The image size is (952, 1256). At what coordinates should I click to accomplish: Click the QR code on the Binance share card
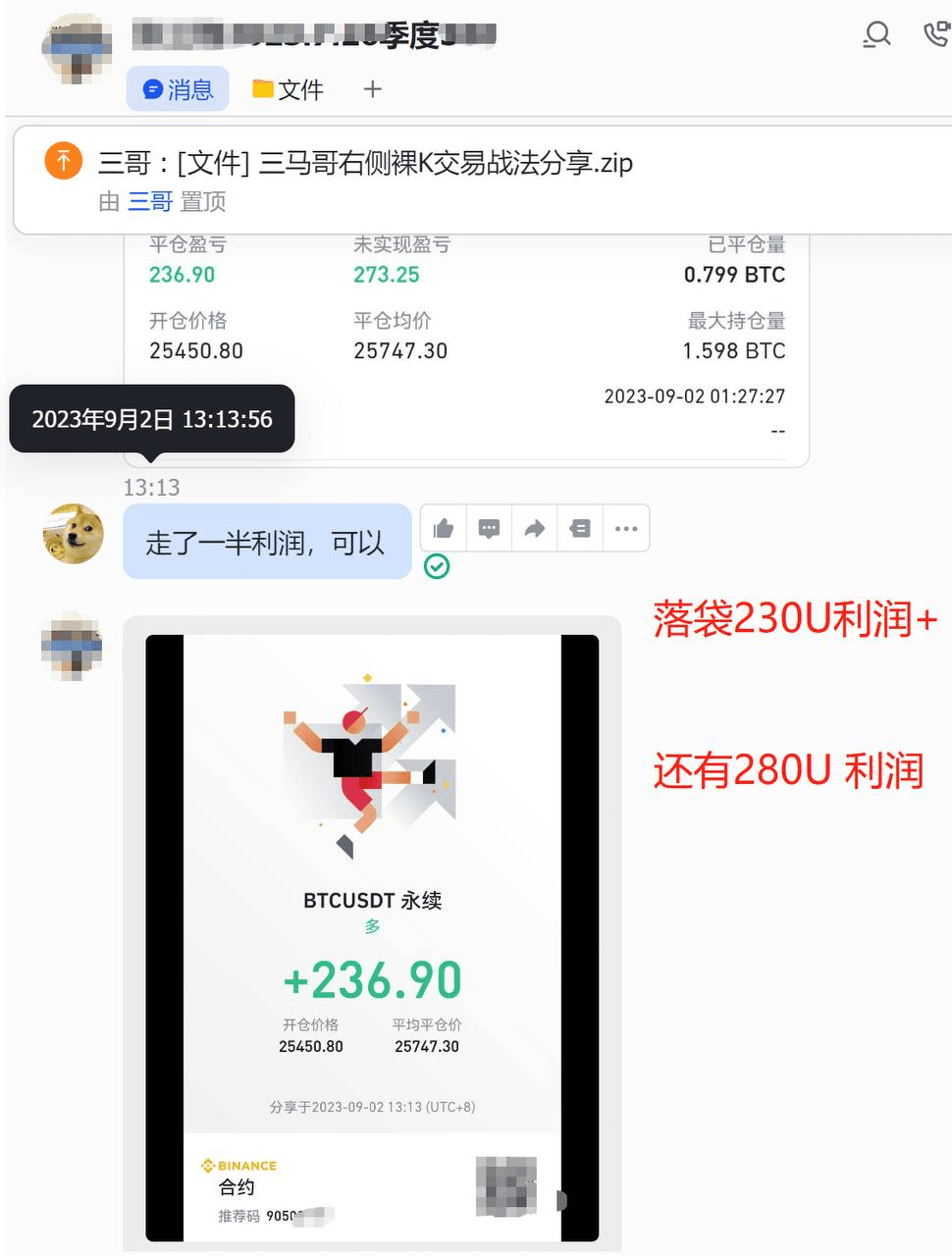click(504, 1188)
